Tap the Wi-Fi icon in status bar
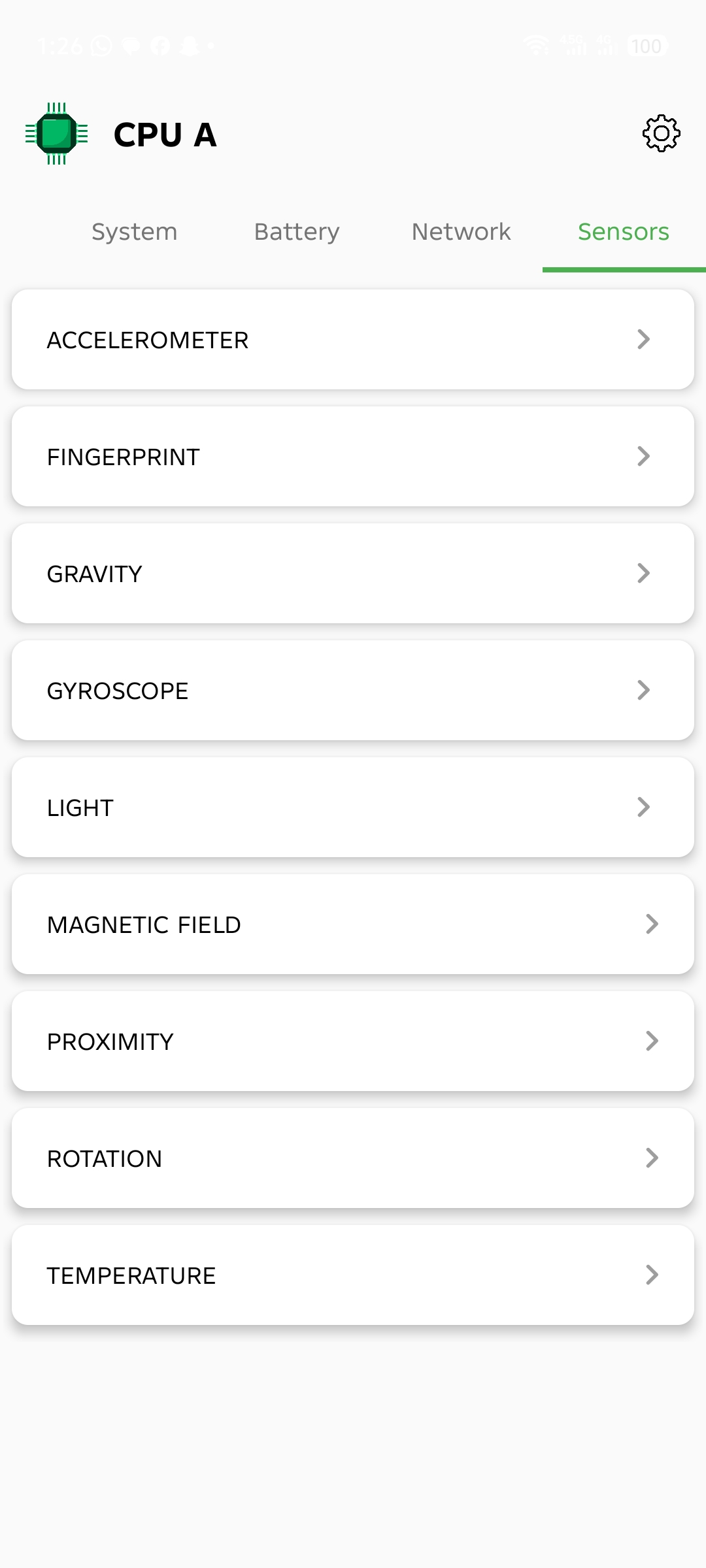 click(536, 44)
